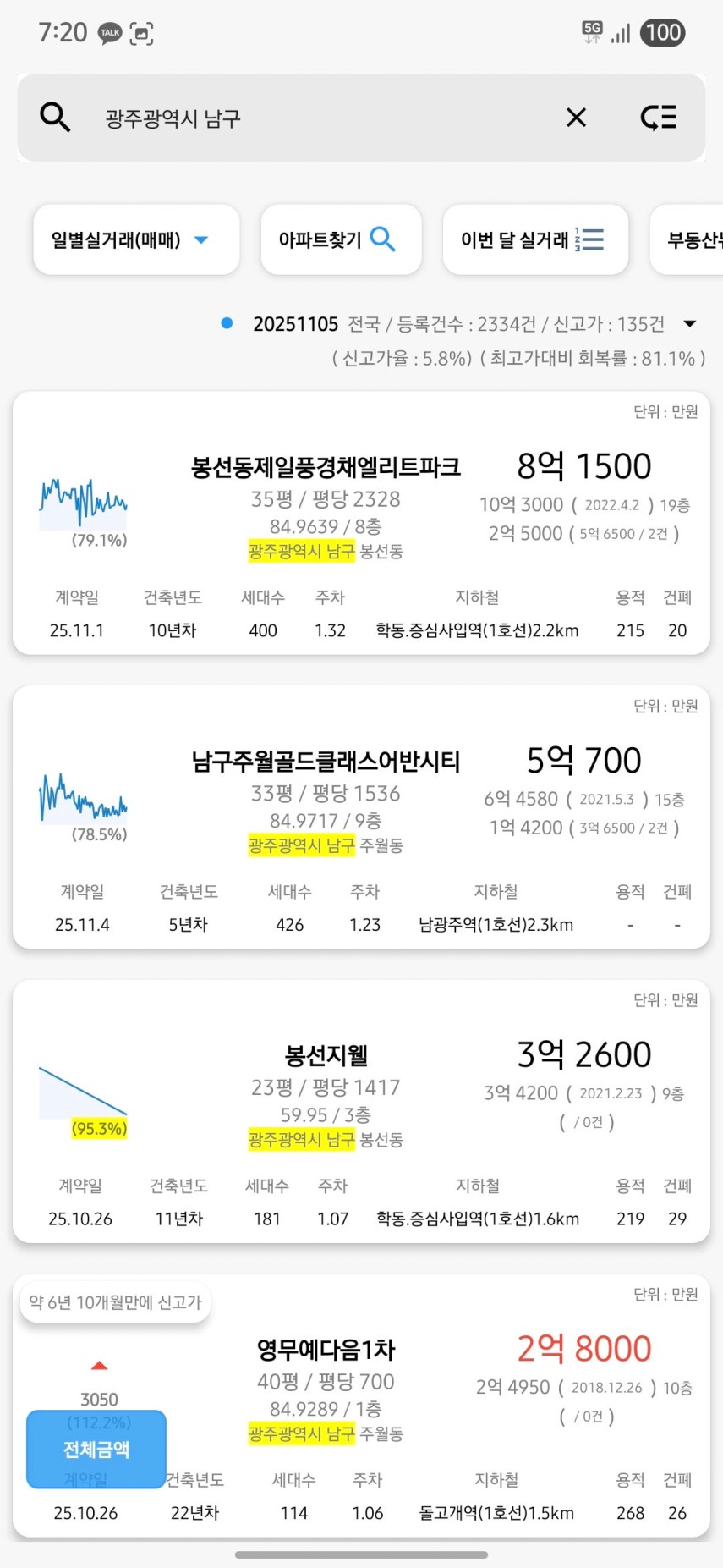The width and height of the screenshot is (723, 1568).
Task: Expand the 20251105 date summary arrow
Action: (x=690, y=324)
